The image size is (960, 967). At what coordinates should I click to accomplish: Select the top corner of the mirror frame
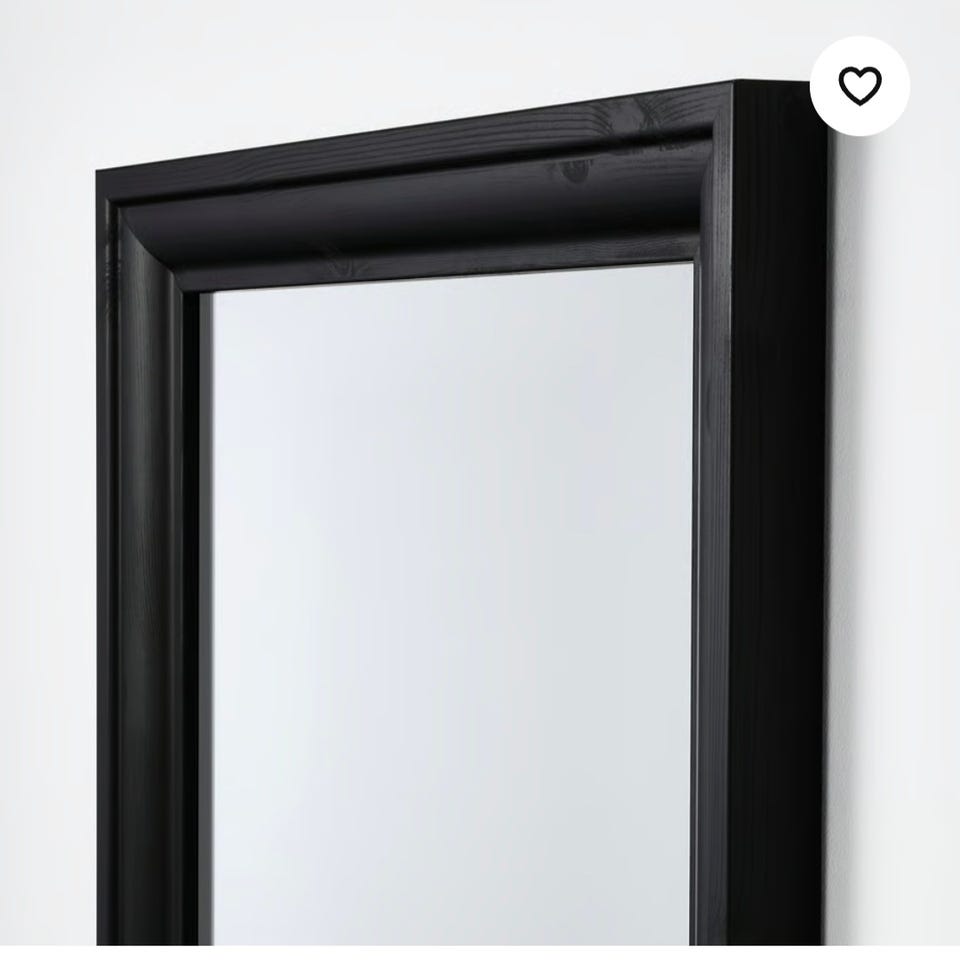(130, 200)
